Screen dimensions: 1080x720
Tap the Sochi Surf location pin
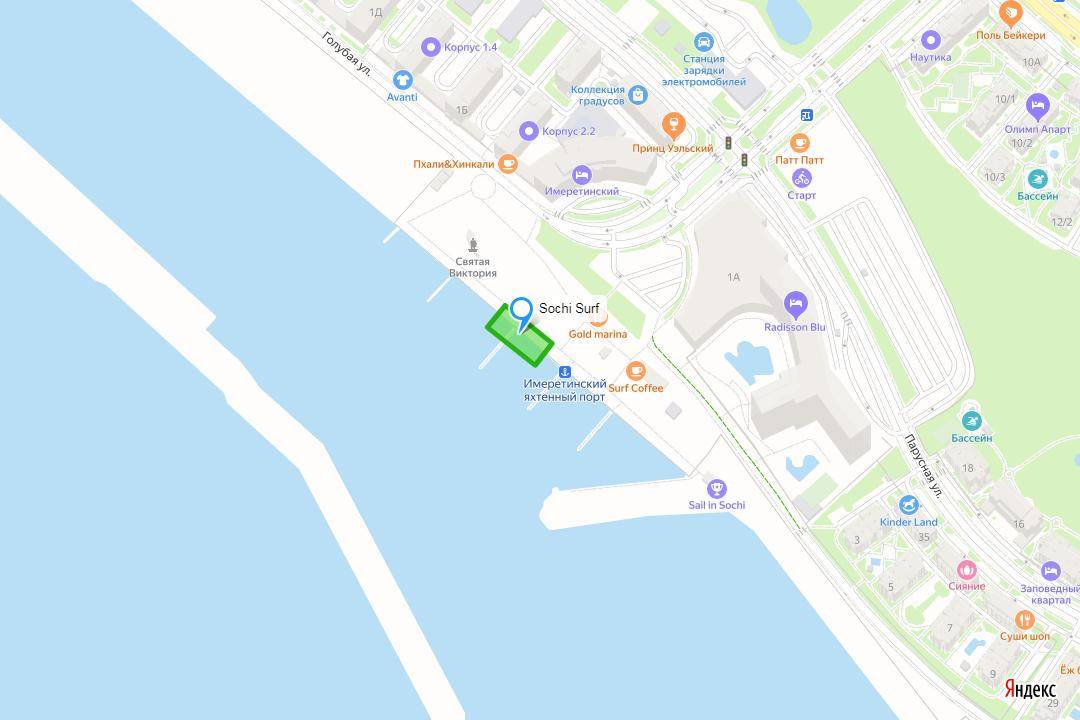click(x=521, y=311)
